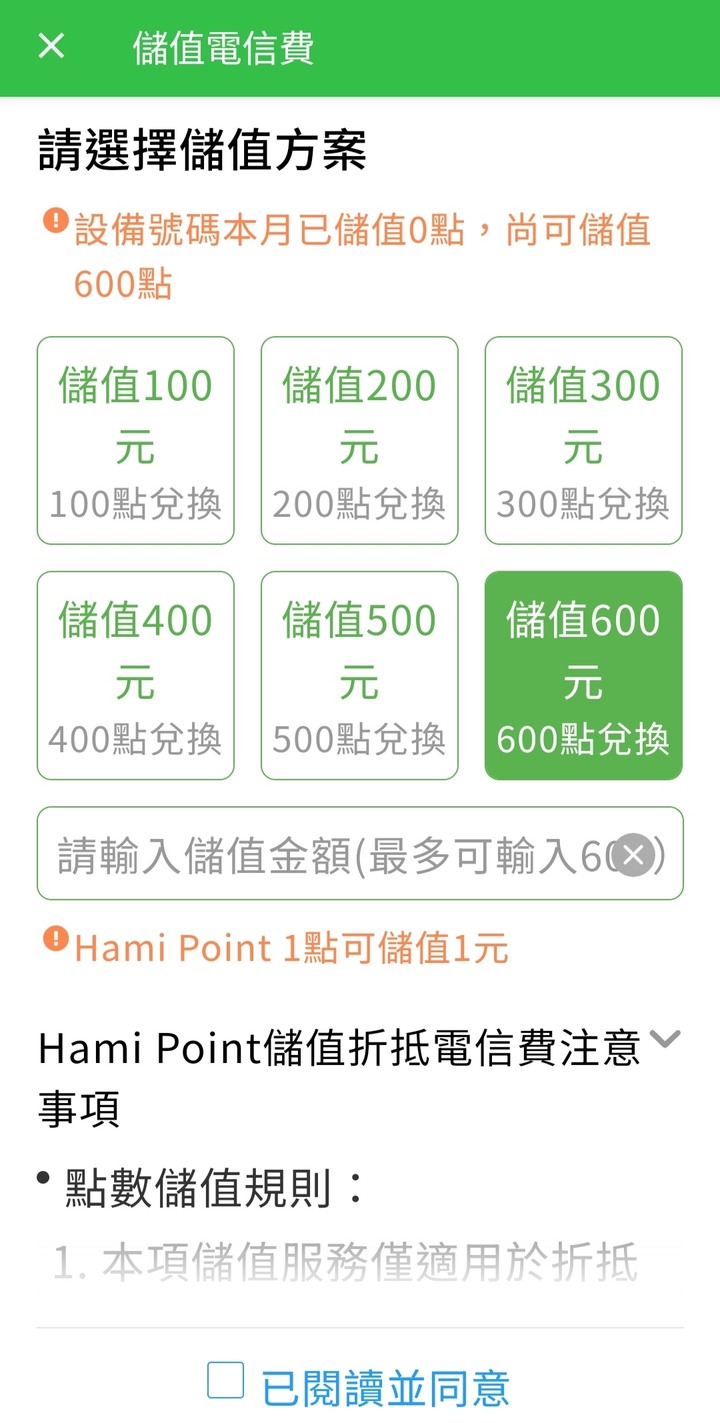Close the 儲值電信費 page

pos(51,46)
